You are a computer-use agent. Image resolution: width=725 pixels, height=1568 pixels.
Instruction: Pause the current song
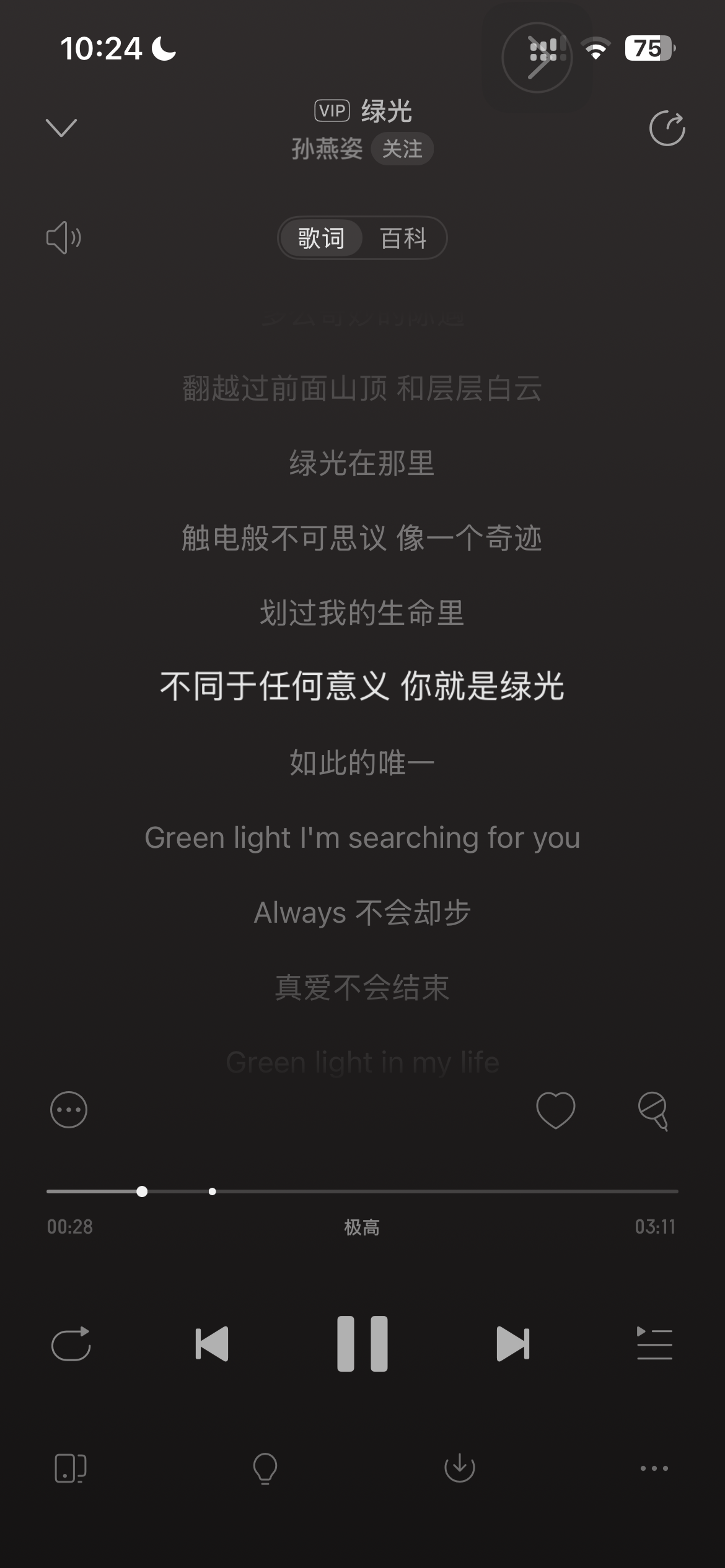(x=362, y=1344)
